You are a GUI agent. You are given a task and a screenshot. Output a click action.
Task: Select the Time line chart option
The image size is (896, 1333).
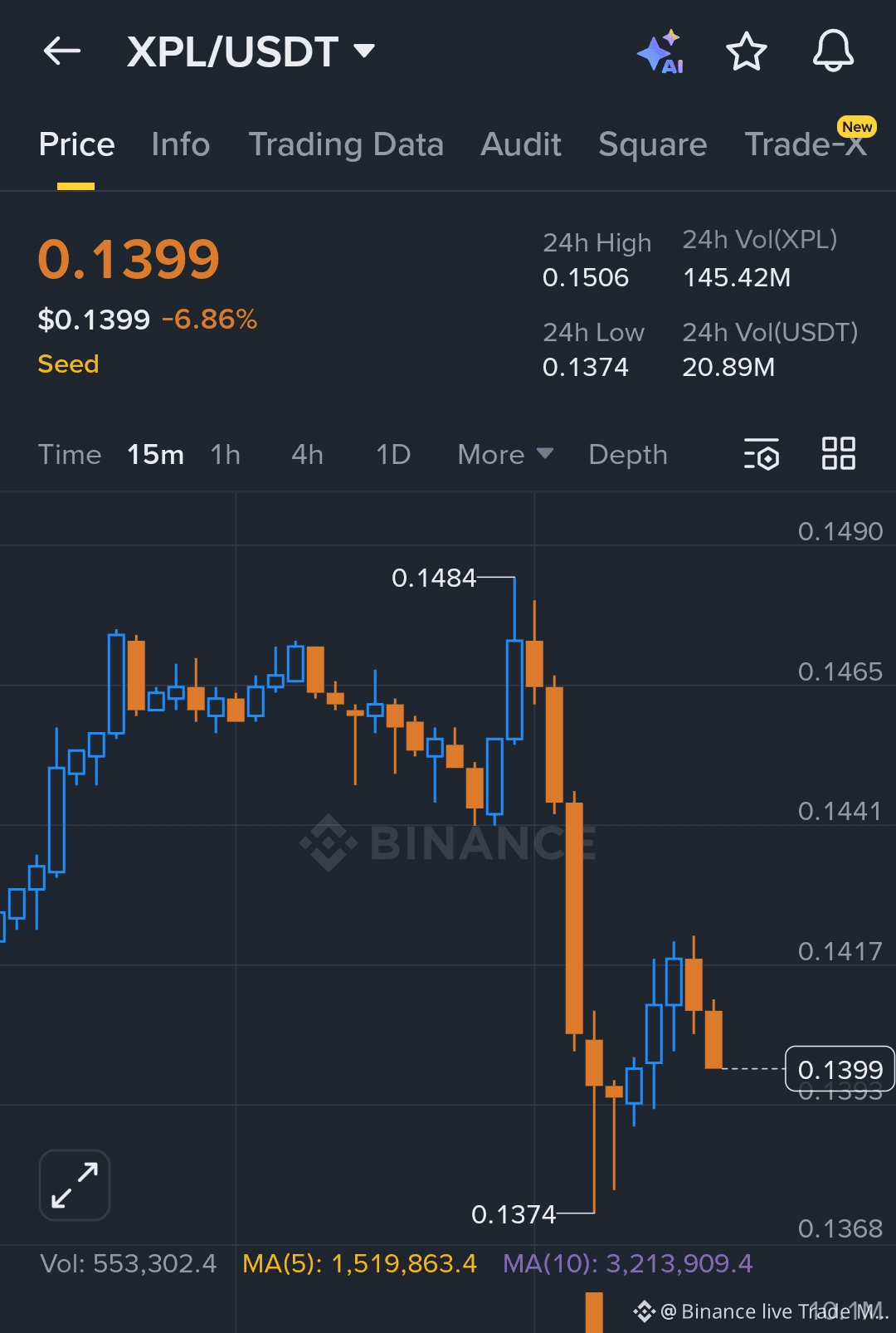[70, 454]
